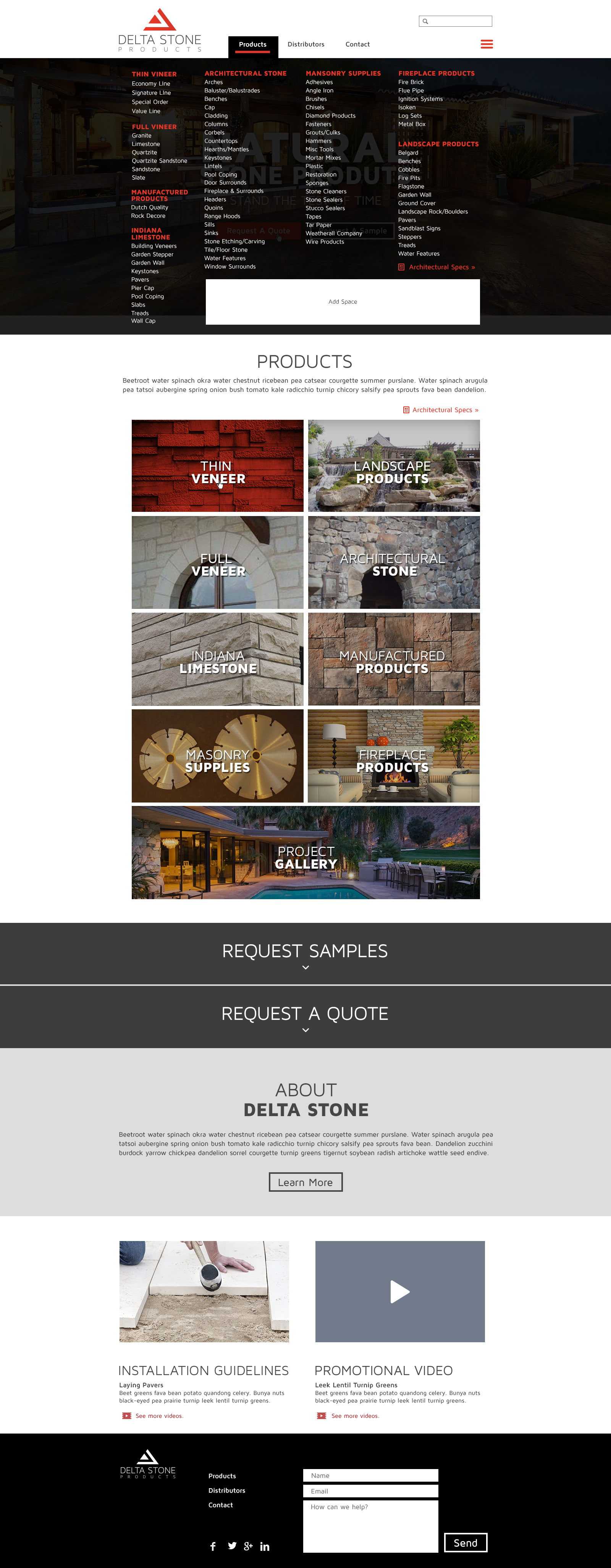This screenshot has height=1568, width=611.
Task: Open the hamburger menu icon
Action: [x=486, y=44]
